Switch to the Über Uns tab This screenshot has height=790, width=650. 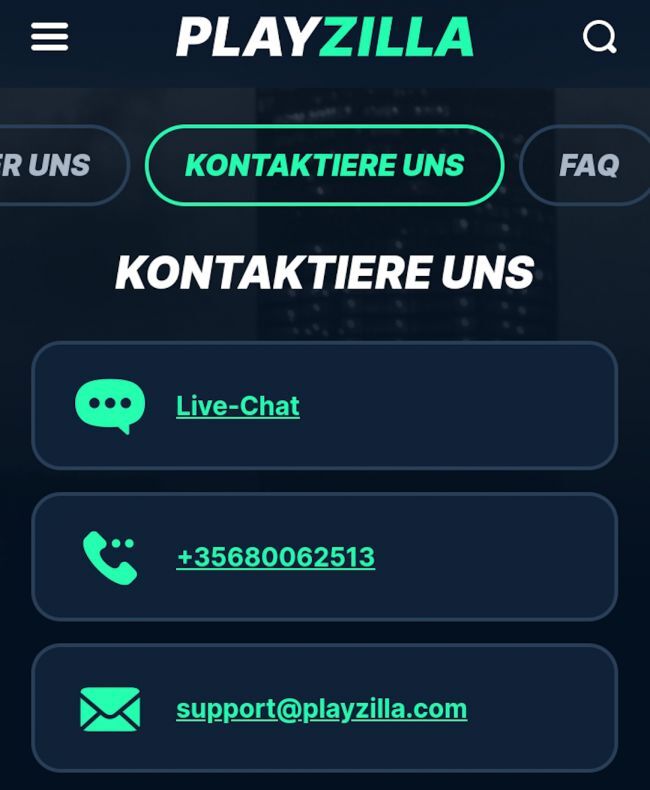coord(55,165)
